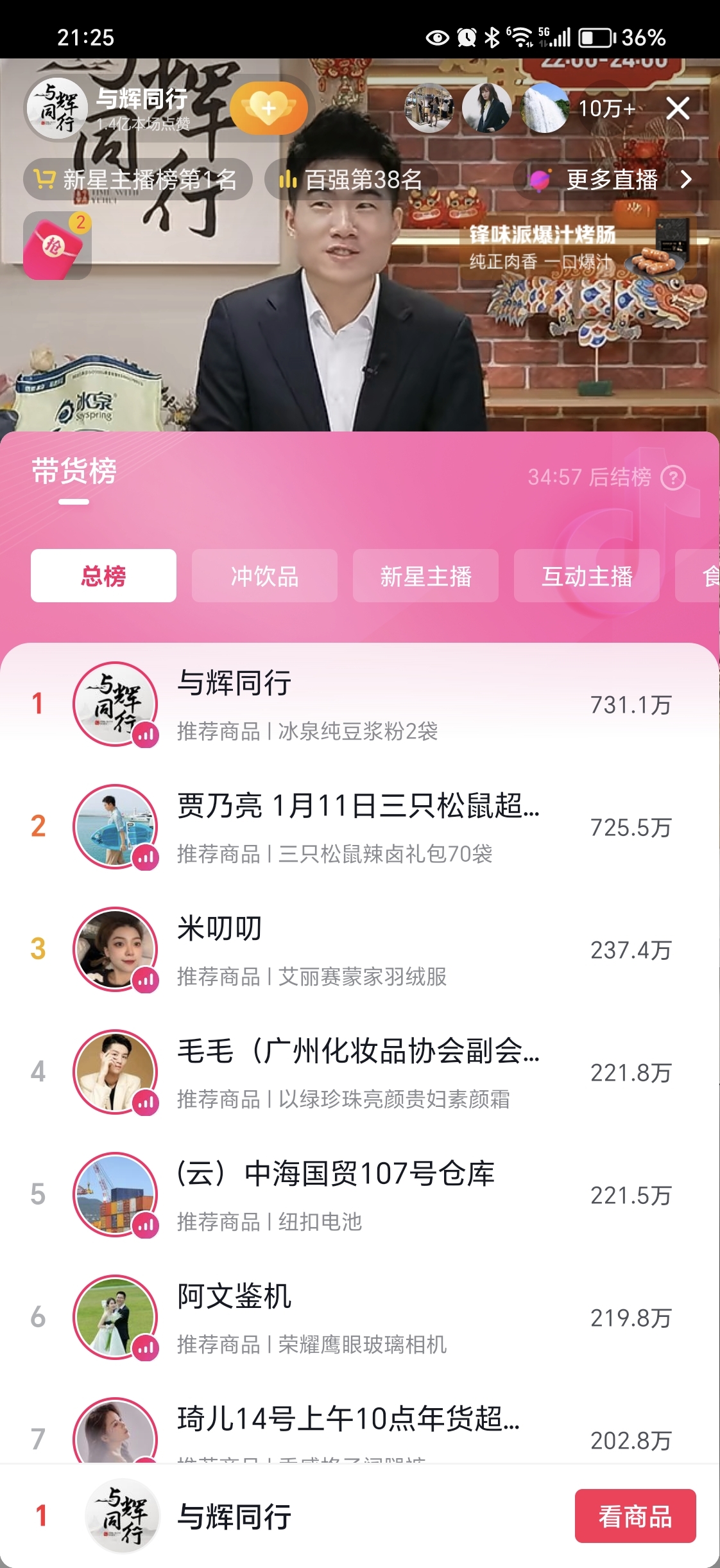Viewport: 720px width, 1568px height.
Task: Tap the 10万+ viewer count
Action: [606, 109]
